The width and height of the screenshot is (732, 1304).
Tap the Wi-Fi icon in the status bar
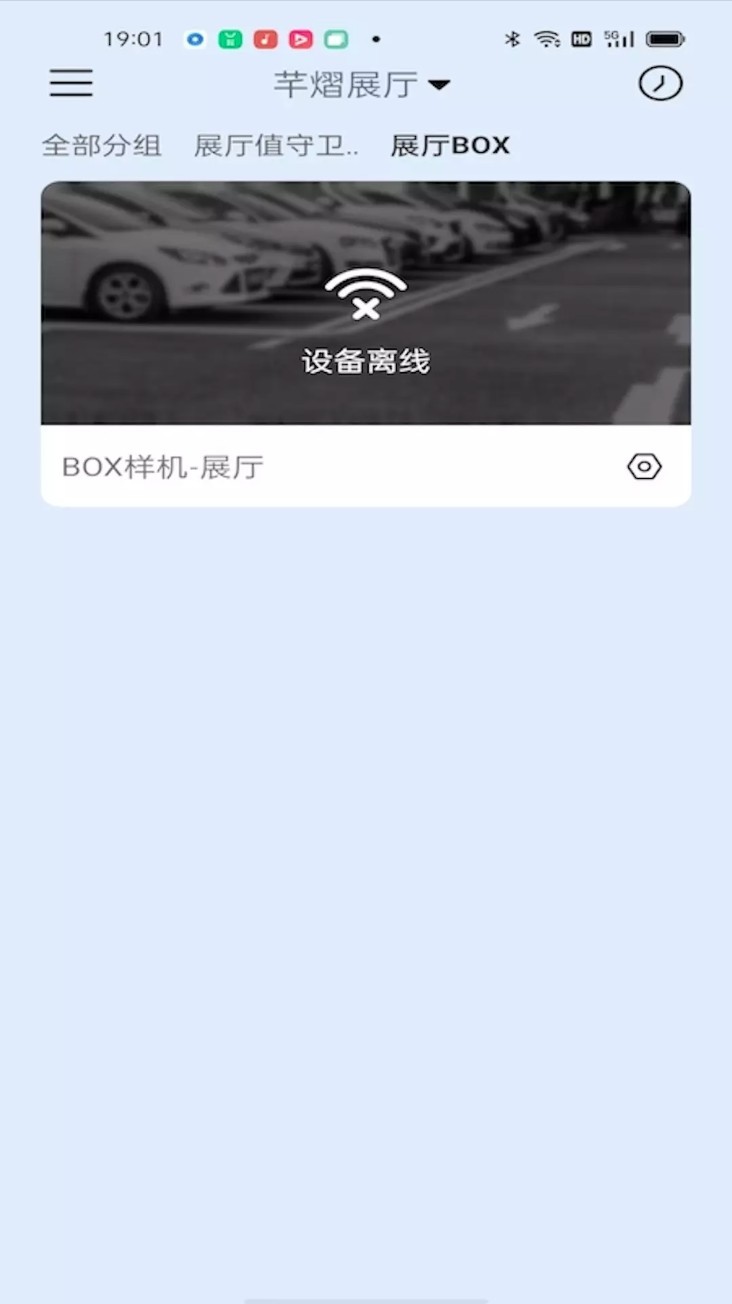pyautogui.click(x=548, y=38)
